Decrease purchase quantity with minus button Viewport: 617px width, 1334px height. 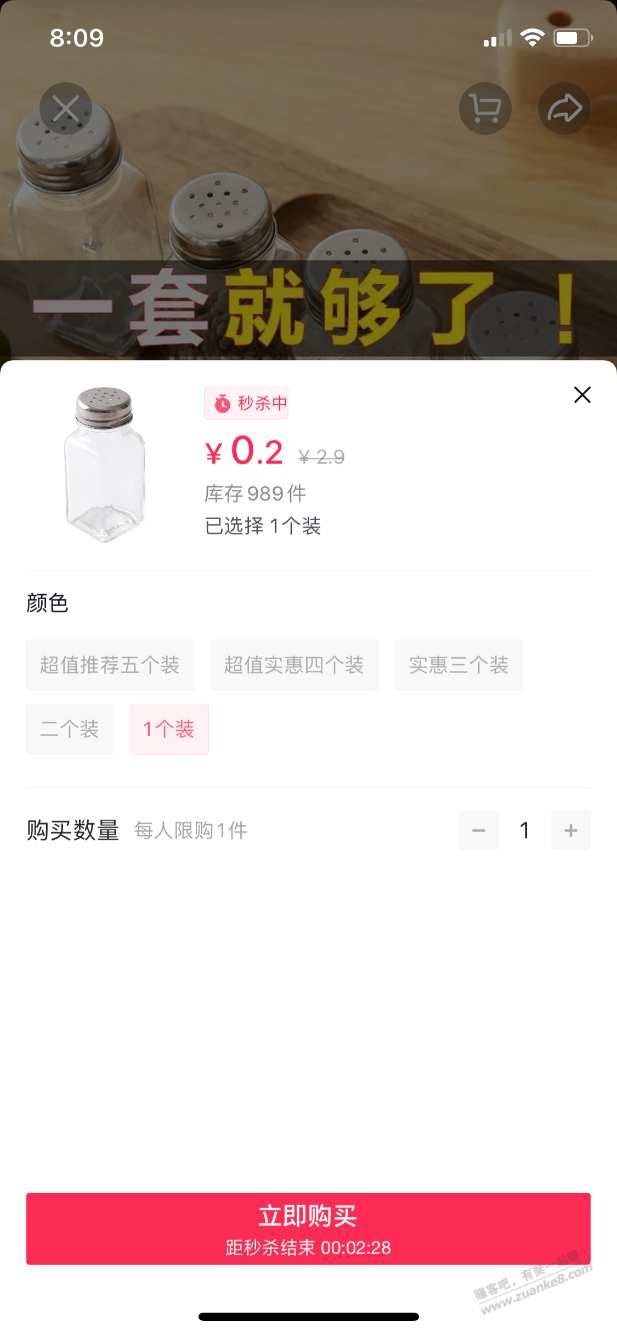[x=479, y=830]
